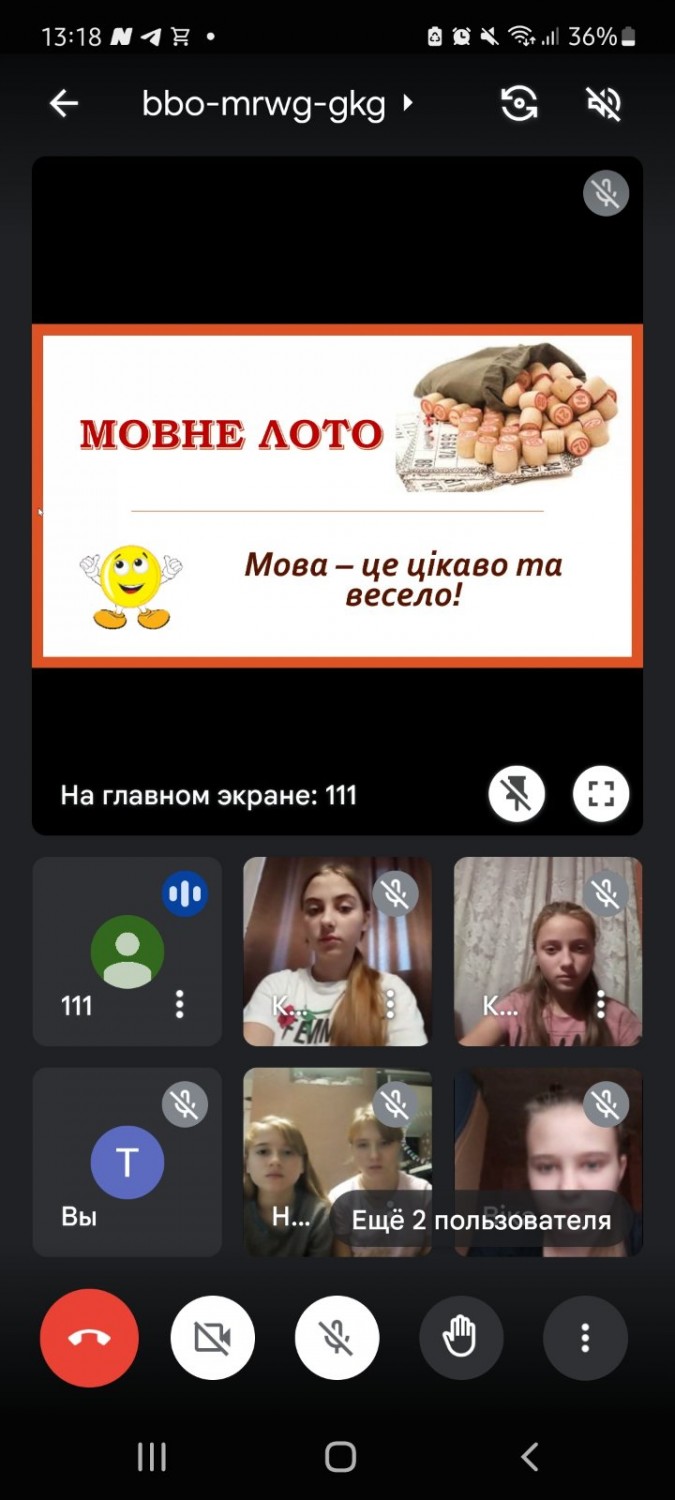
Task: Go to the home screen
Action: click(340, 1457)
